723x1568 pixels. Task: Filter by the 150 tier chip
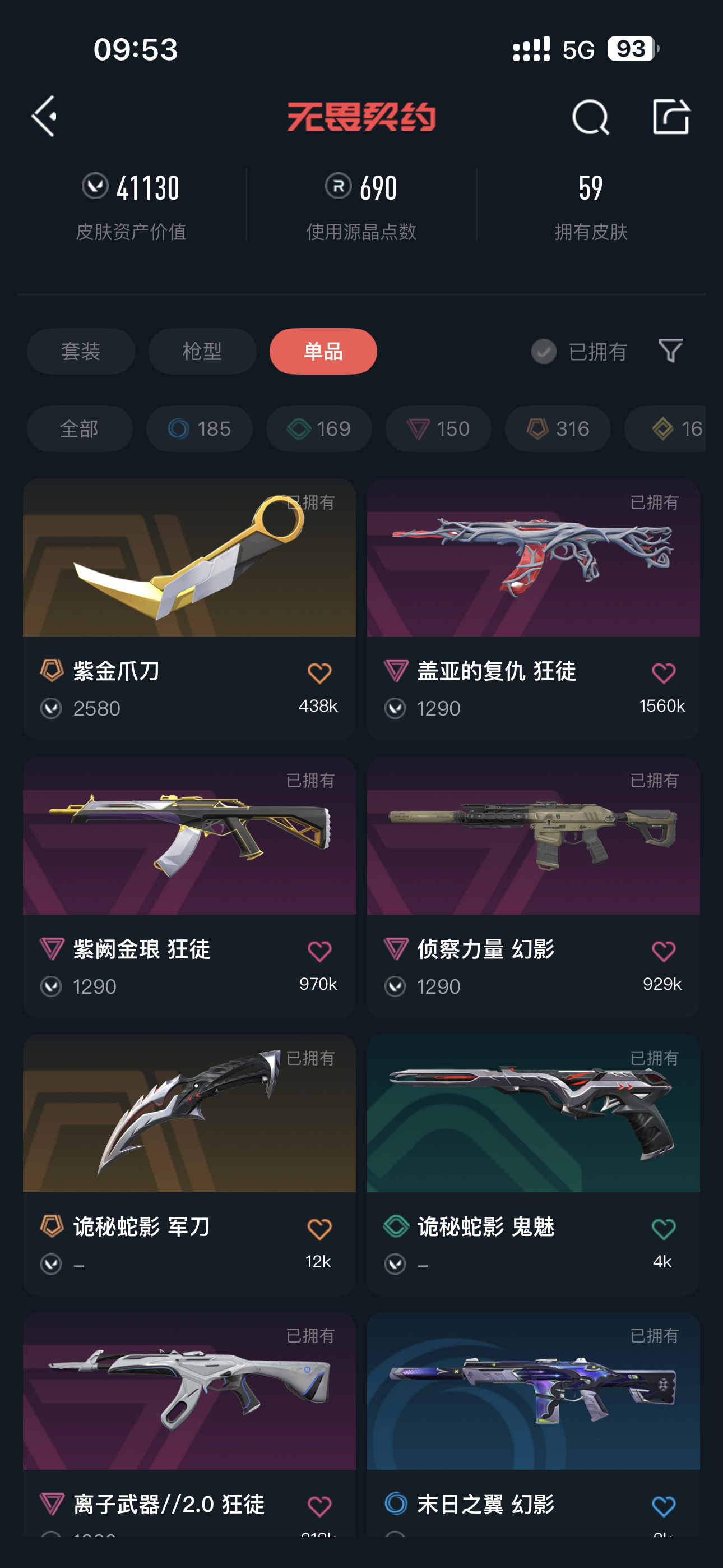click(438, 428)
